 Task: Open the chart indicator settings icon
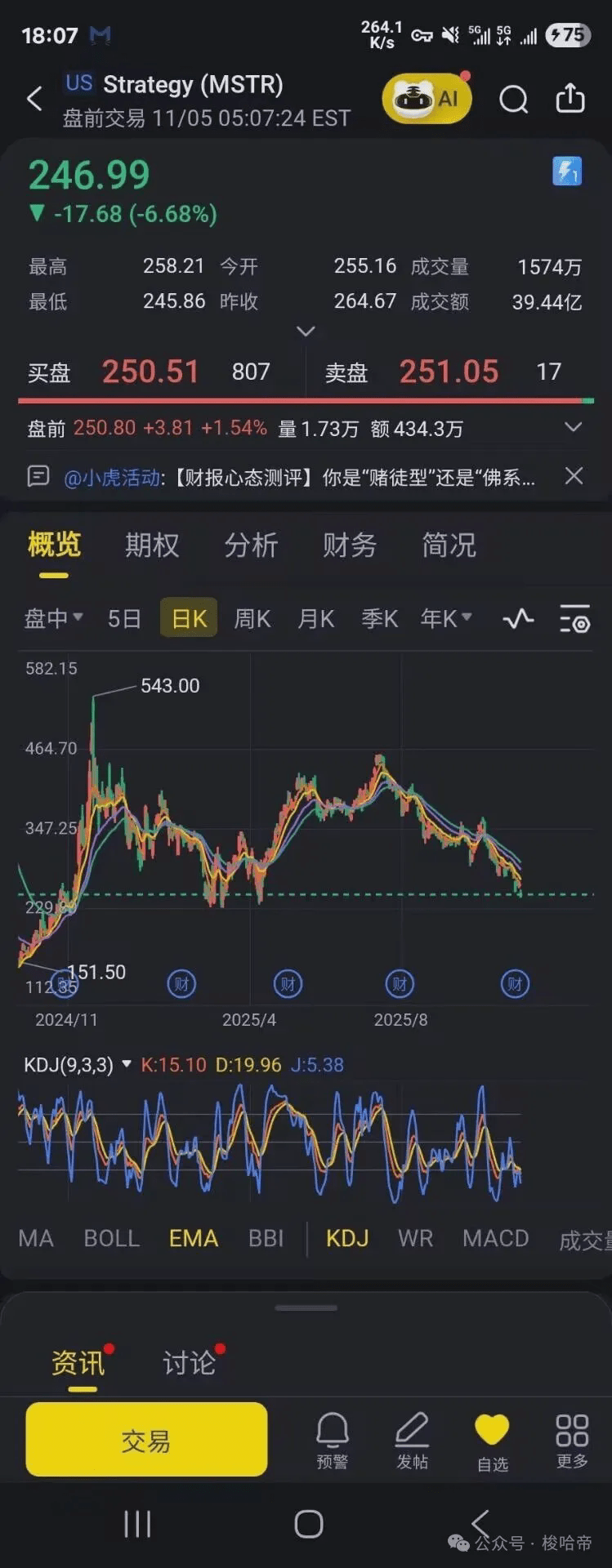[574, 619]
